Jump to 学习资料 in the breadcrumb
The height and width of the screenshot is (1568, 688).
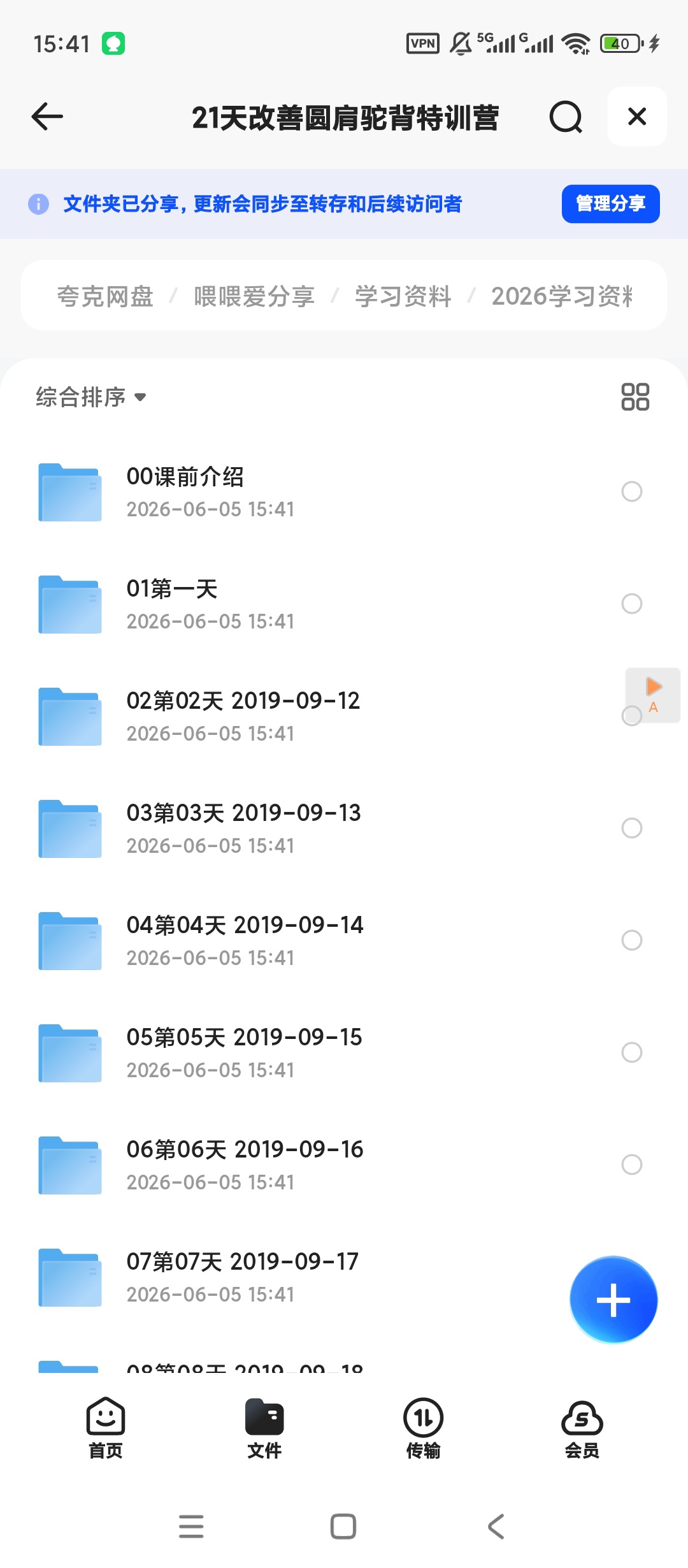[403, 296]
